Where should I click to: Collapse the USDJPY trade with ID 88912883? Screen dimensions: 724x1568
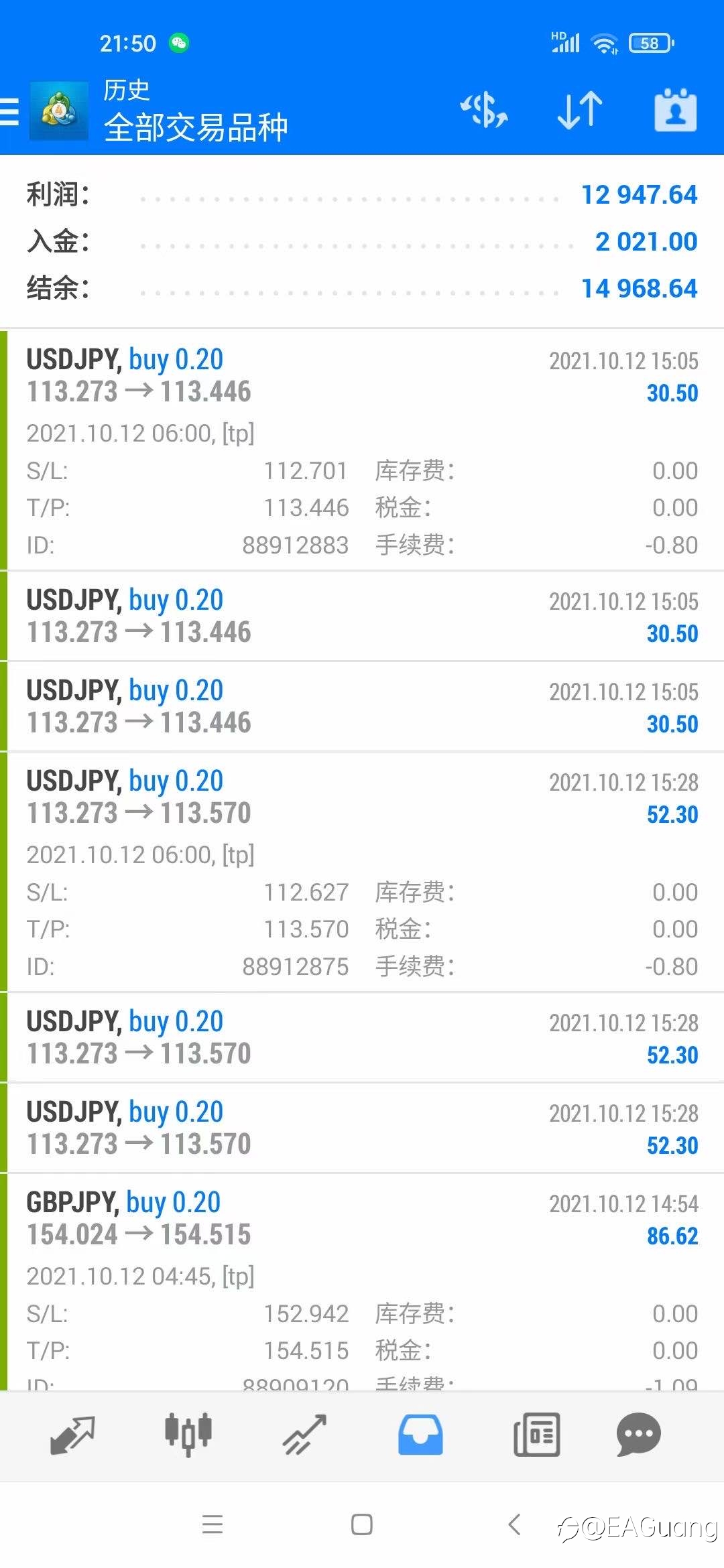362,450
